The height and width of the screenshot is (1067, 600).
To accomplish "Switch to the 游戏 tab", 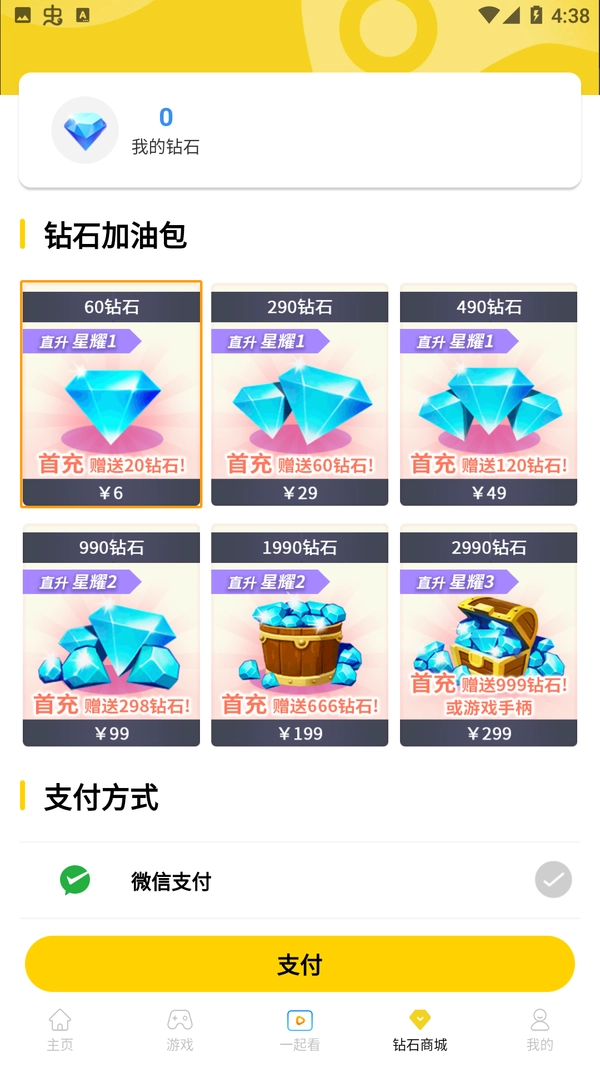I will 180,1030.
